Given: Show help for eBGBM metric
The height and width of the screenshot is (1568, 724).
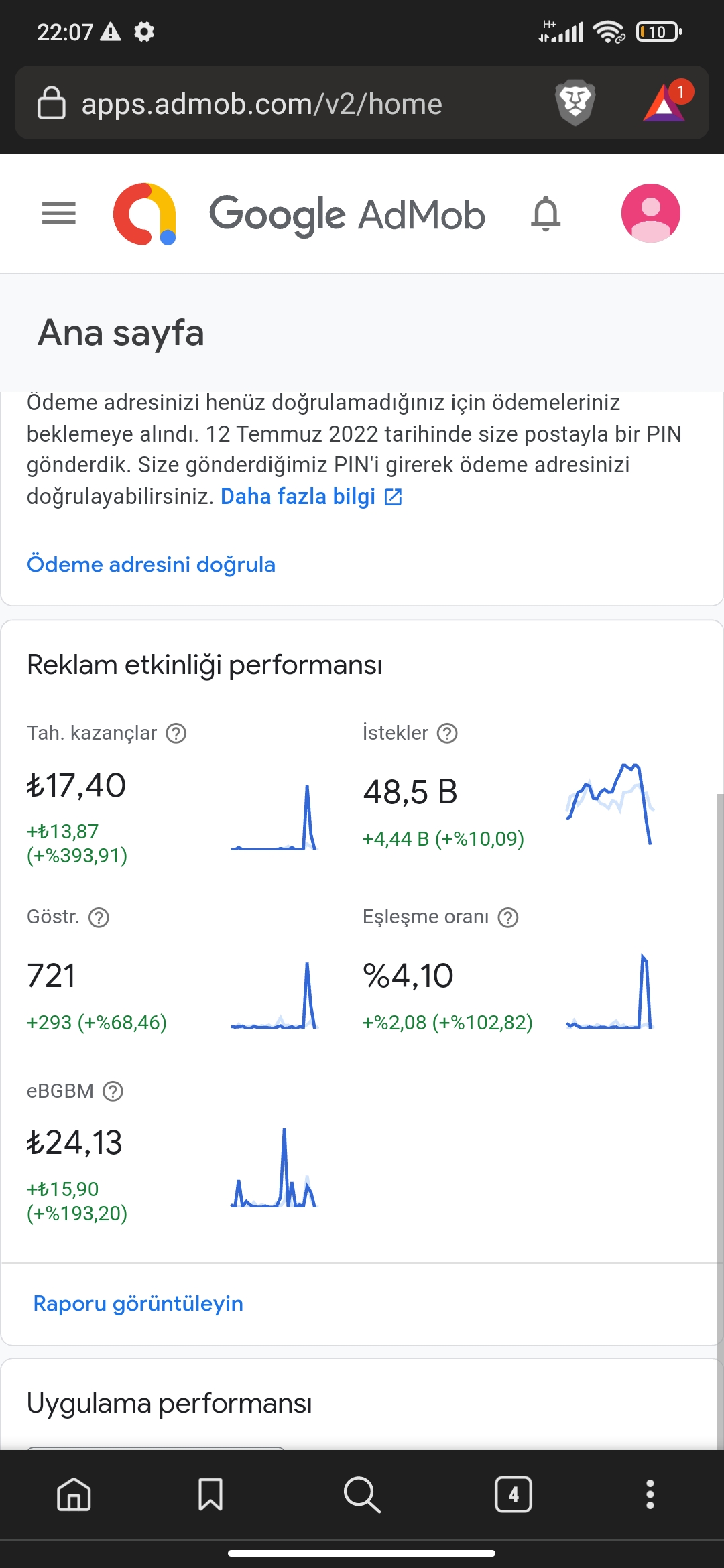Looking at the screenshot, I should (x=113, y=1092).
